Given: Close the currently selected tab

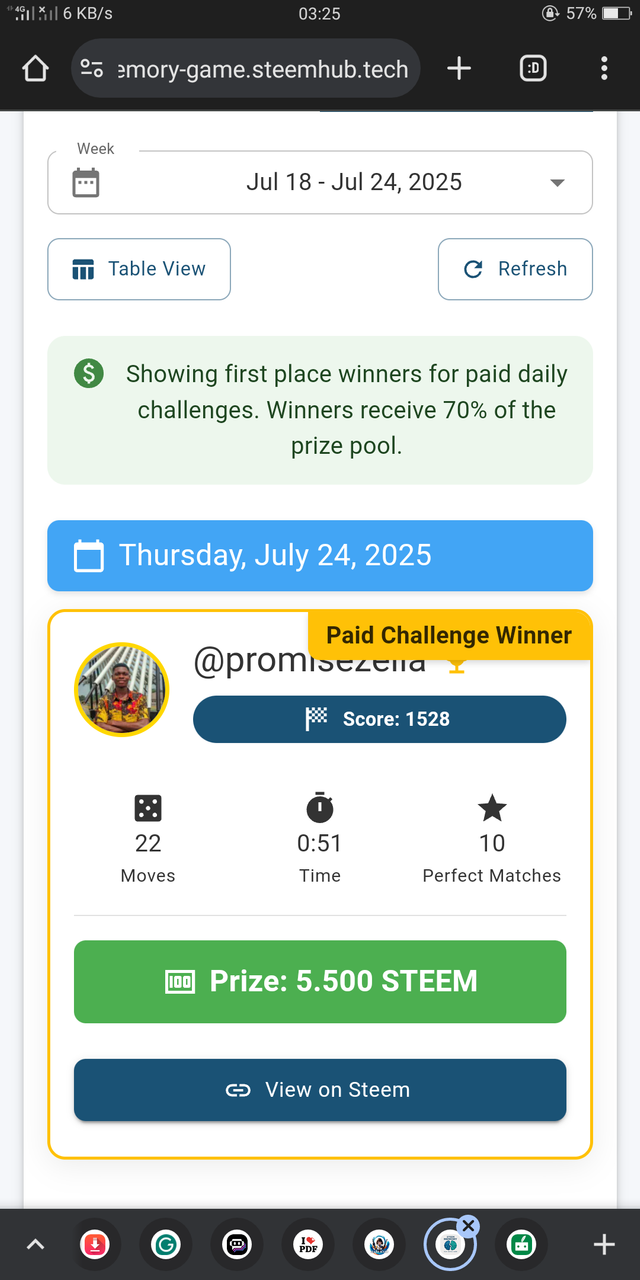Looking at the screenshot, I should [469, 1226].
